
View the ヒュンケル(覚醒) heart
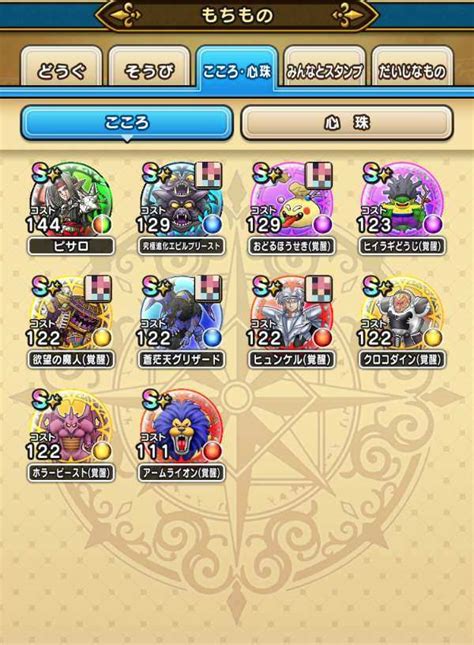click(291, 322)
